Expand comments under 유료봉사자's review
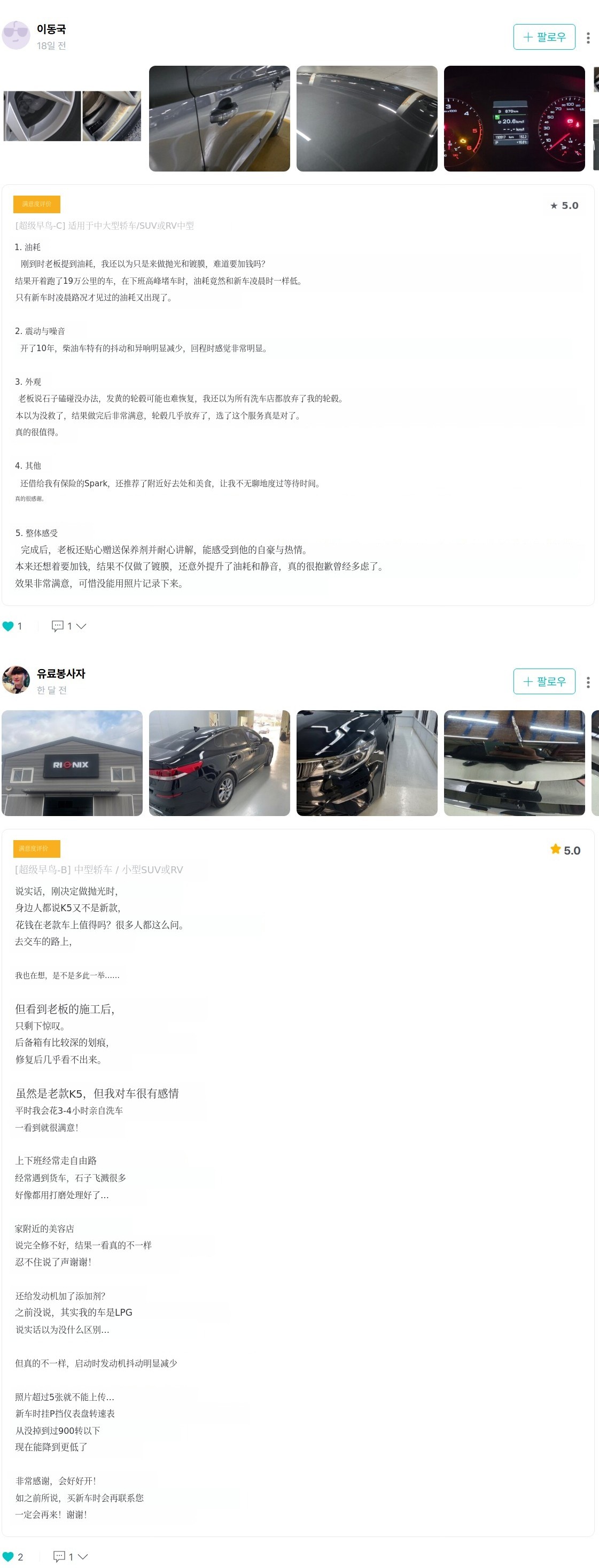Image resolution: width=599 pixels, height=1568 pixels. pyautogui.click(x=70, y=1556)
